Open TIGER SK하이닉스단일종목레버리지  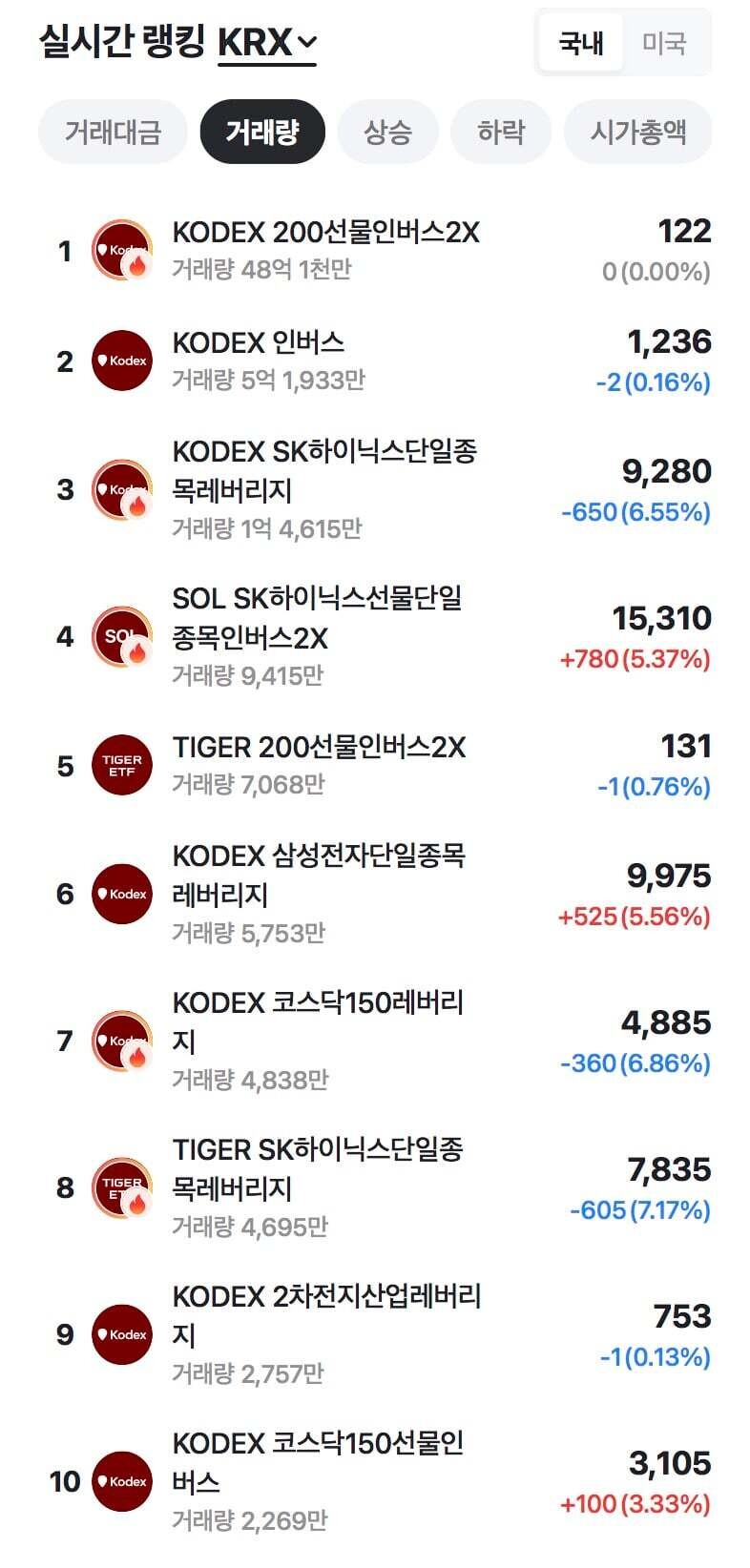pos(375,1188)
